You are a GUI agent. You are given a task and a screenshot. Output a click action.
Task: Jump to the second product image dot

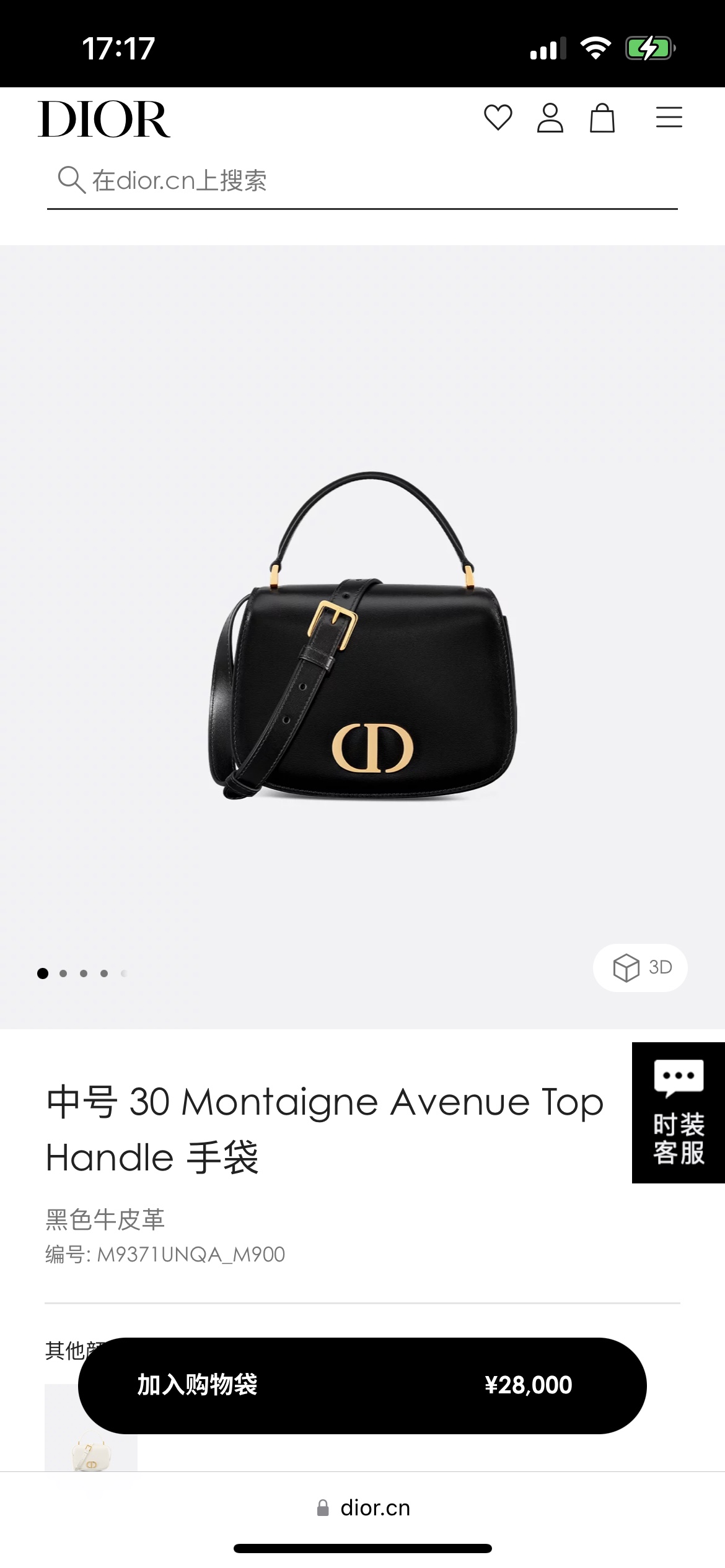click(63, 973)
